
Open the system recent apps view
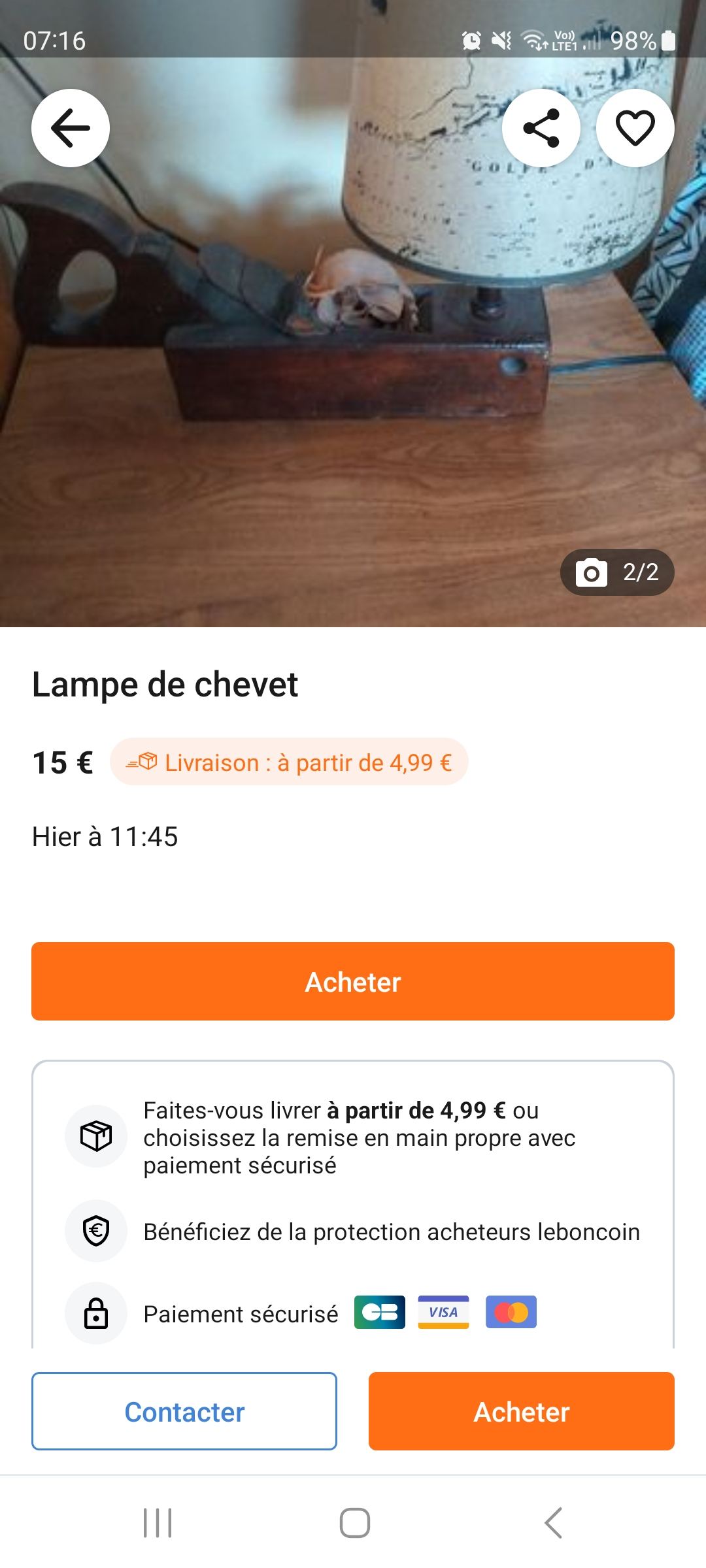click(158, 1523)
